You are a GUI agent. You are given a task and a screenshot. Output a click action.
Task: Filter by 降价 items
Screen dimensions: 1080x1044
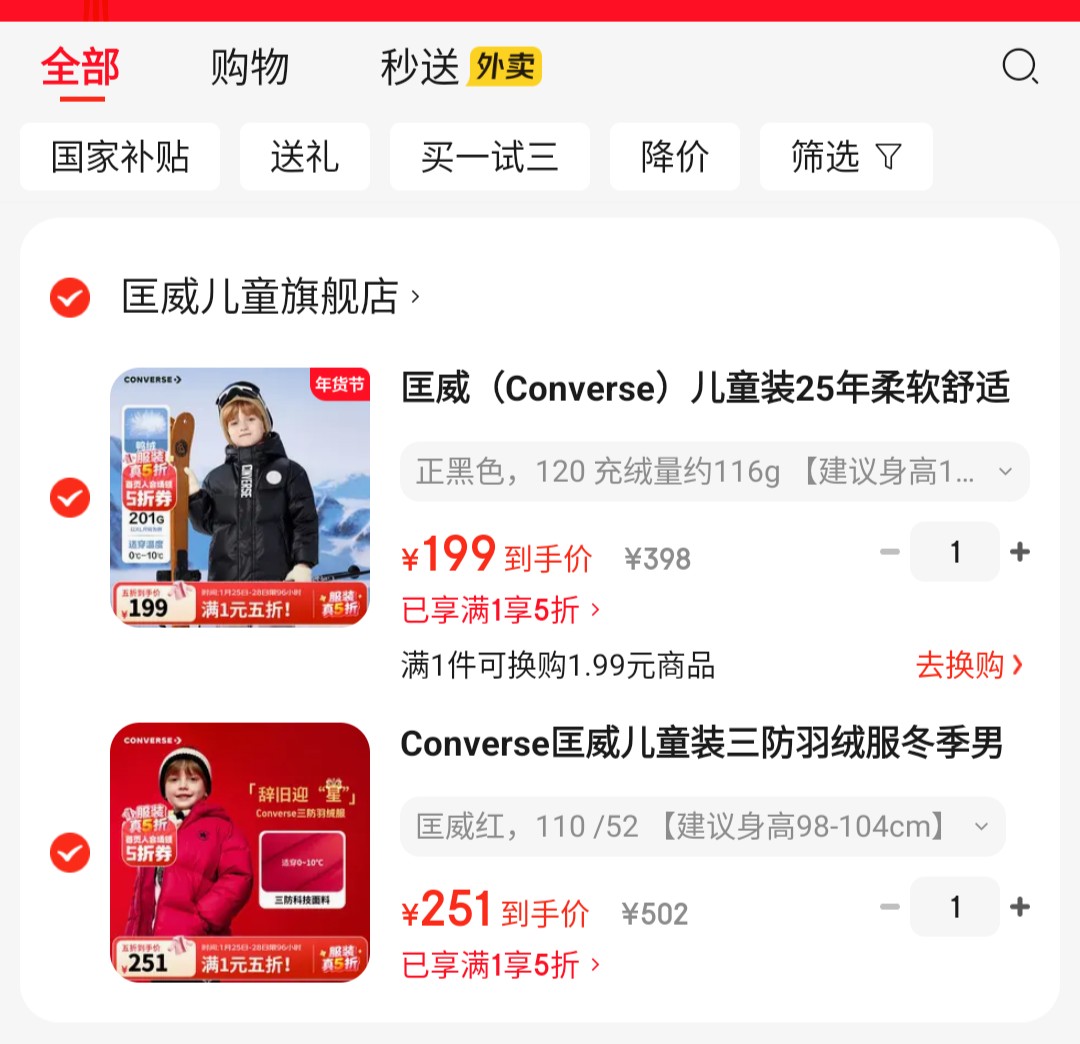(674, 157)
